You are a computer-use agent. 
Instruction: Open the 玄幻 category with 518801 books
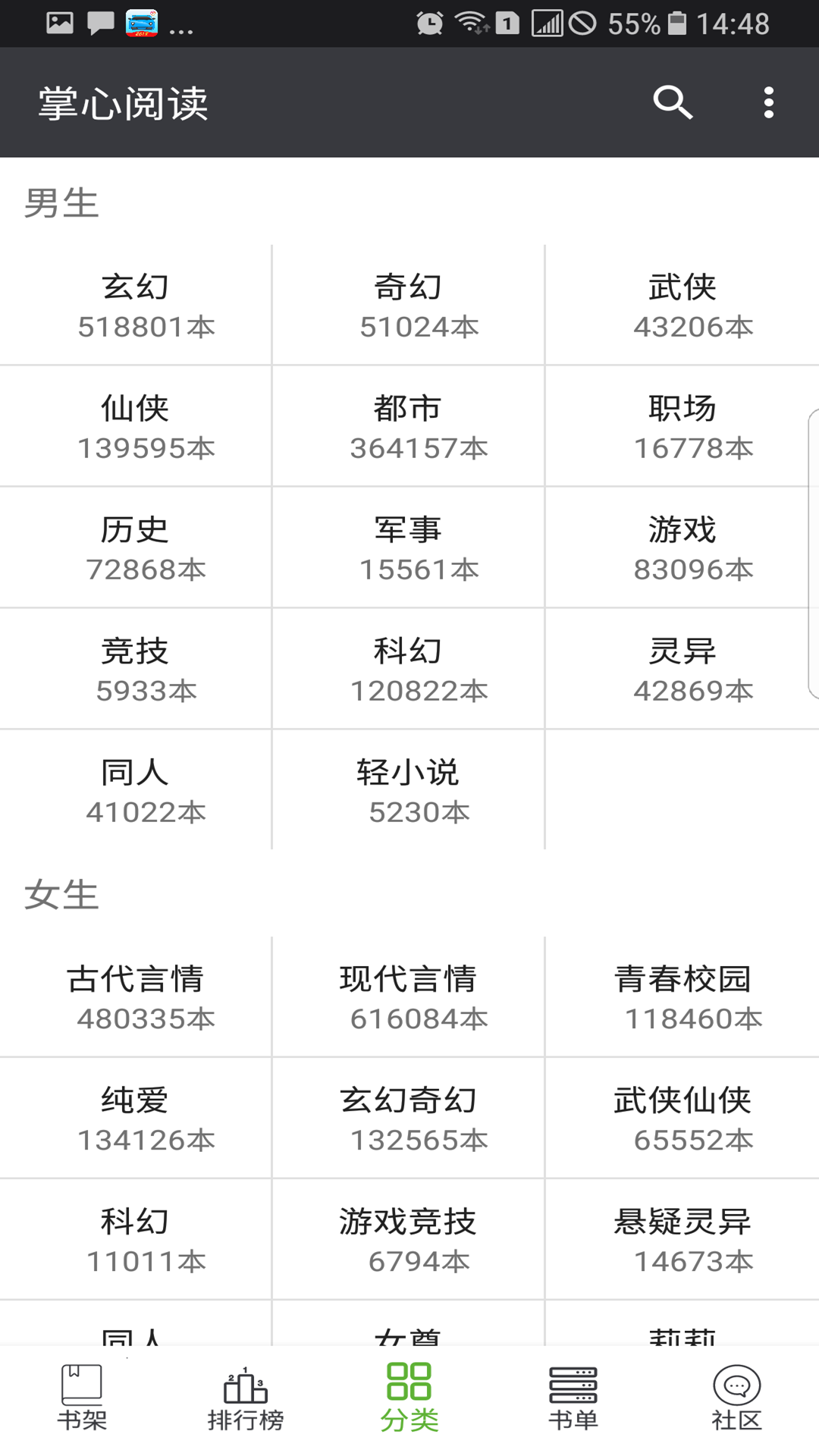136,305
